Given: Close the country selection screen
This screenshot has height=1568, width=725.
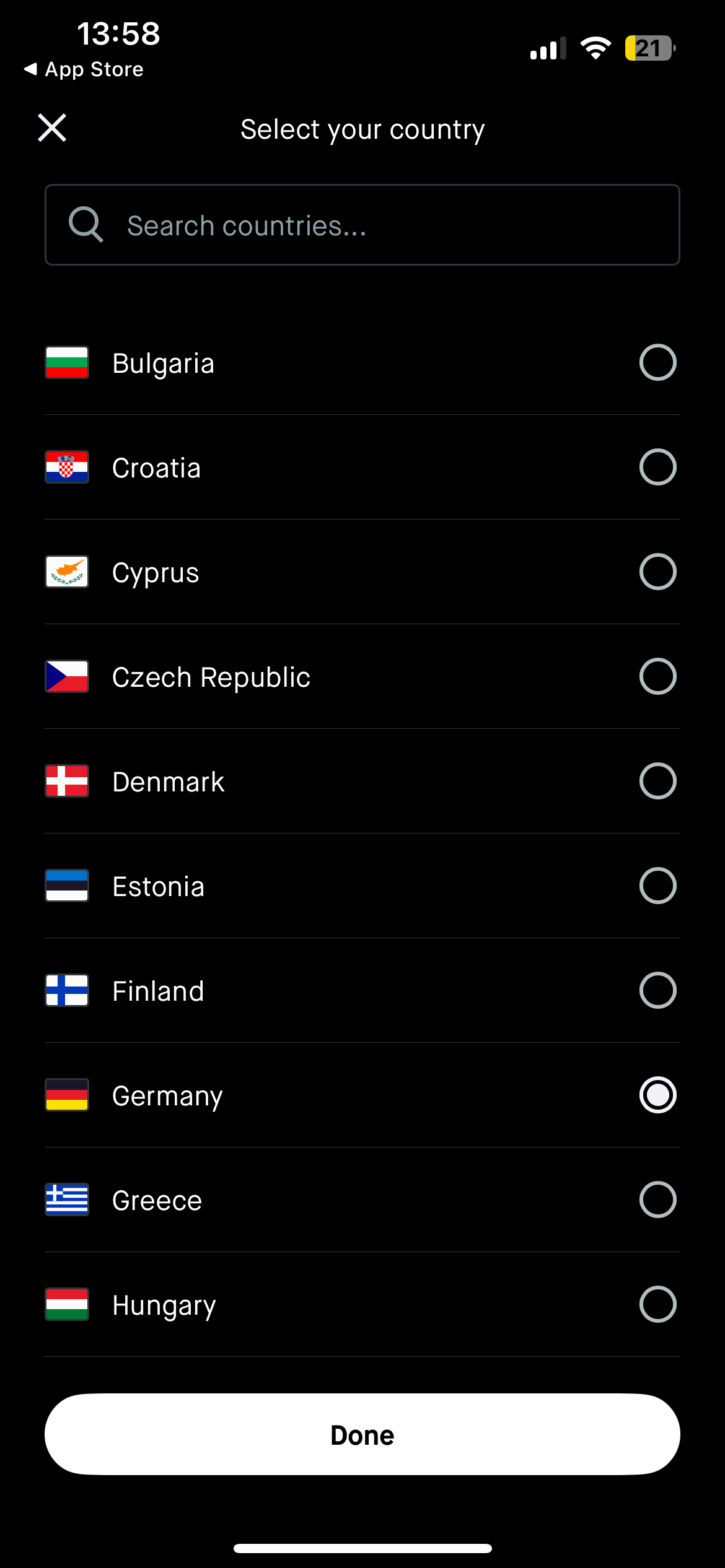Looking at the screenshot, I should pos(52,128).
